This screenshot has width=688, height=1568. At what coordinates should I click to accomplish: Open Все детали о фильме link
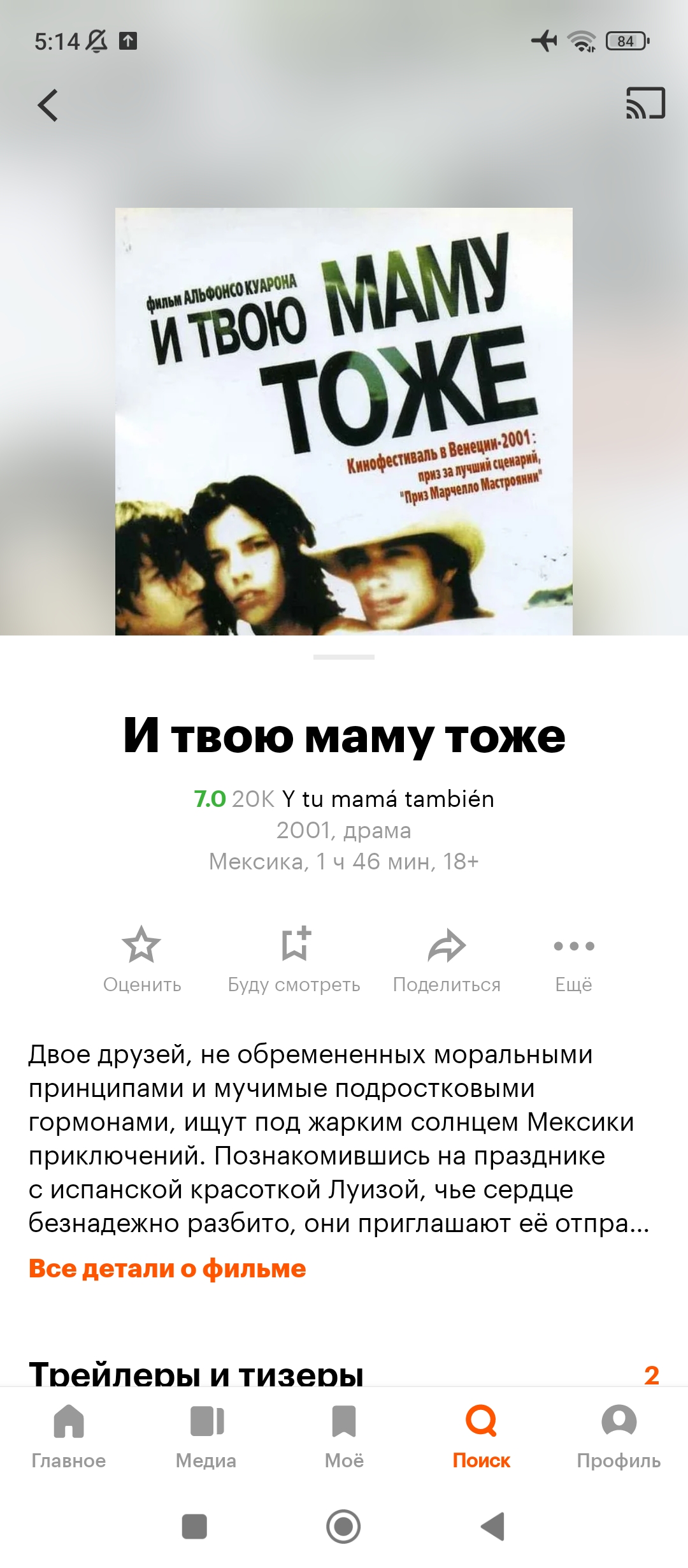point(168,1268)
